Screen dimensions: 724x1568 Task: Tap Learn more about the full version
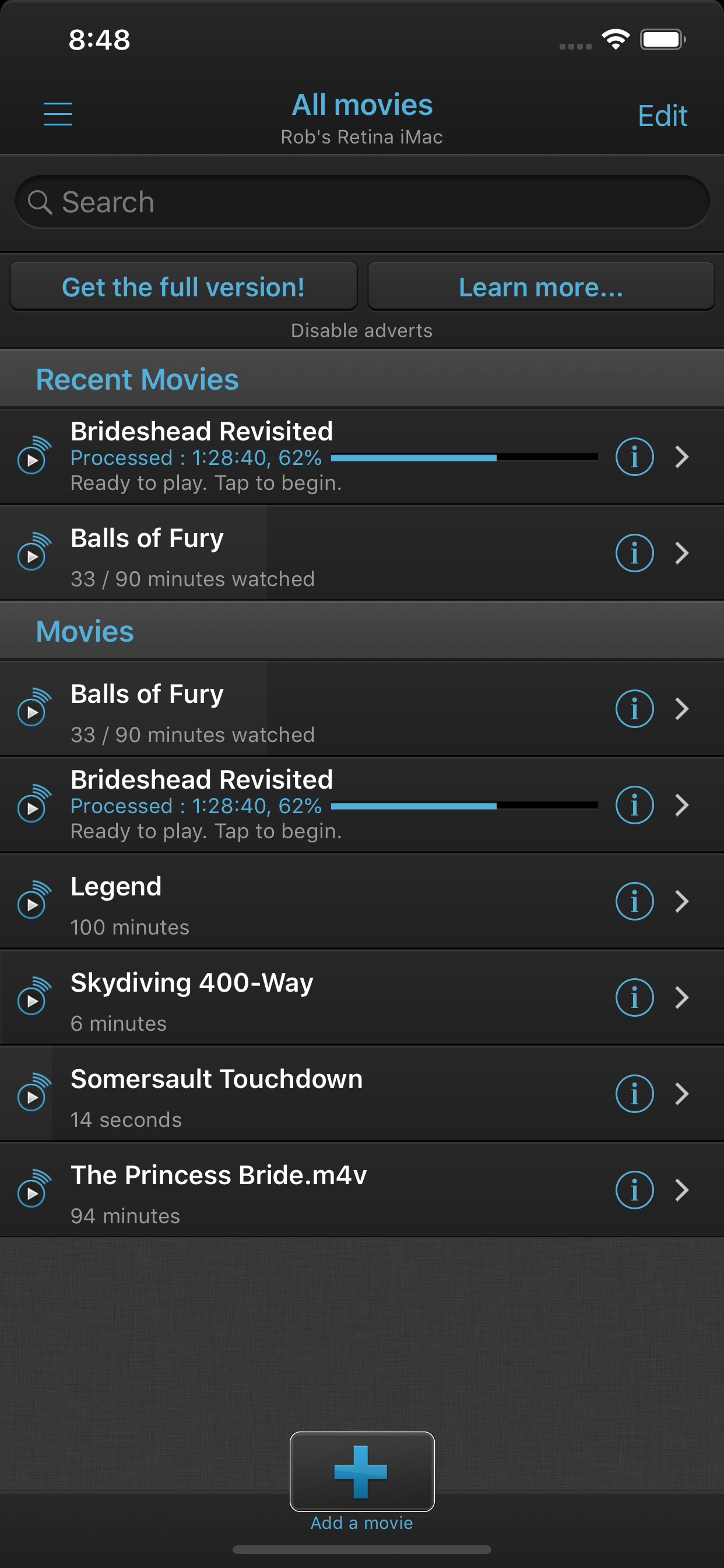541,286
